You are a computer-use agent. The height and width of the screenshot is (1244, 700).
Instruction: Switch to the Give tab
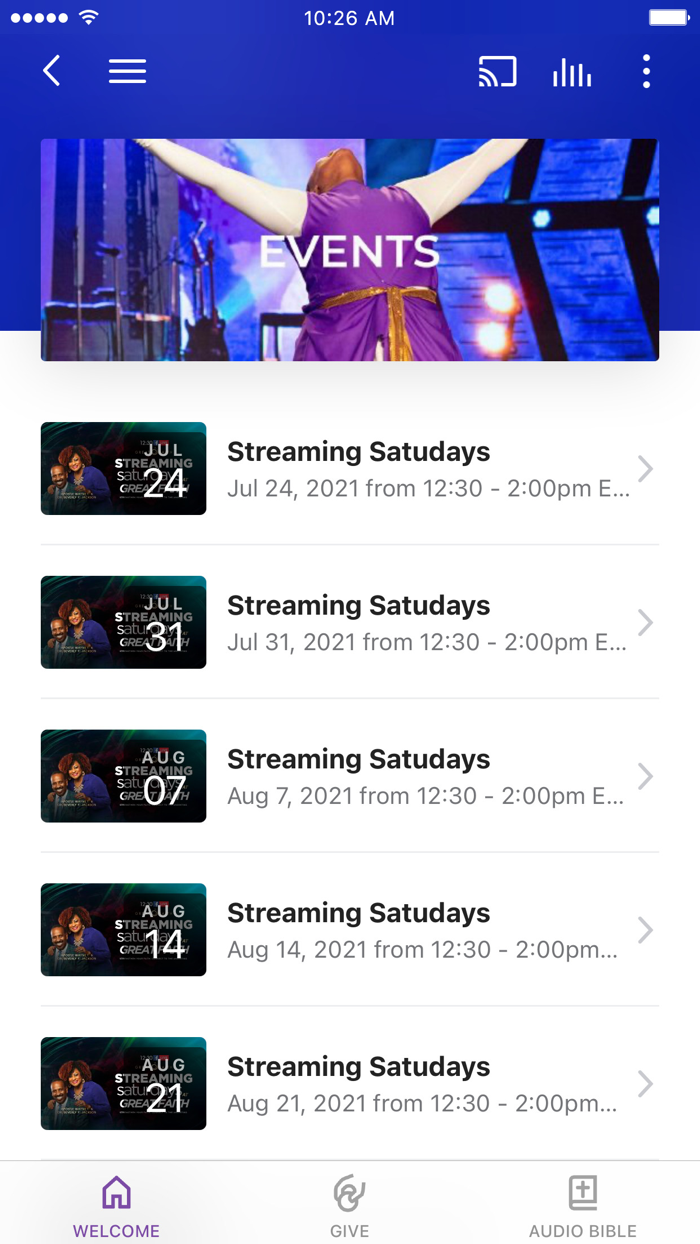pos(349,1206)
